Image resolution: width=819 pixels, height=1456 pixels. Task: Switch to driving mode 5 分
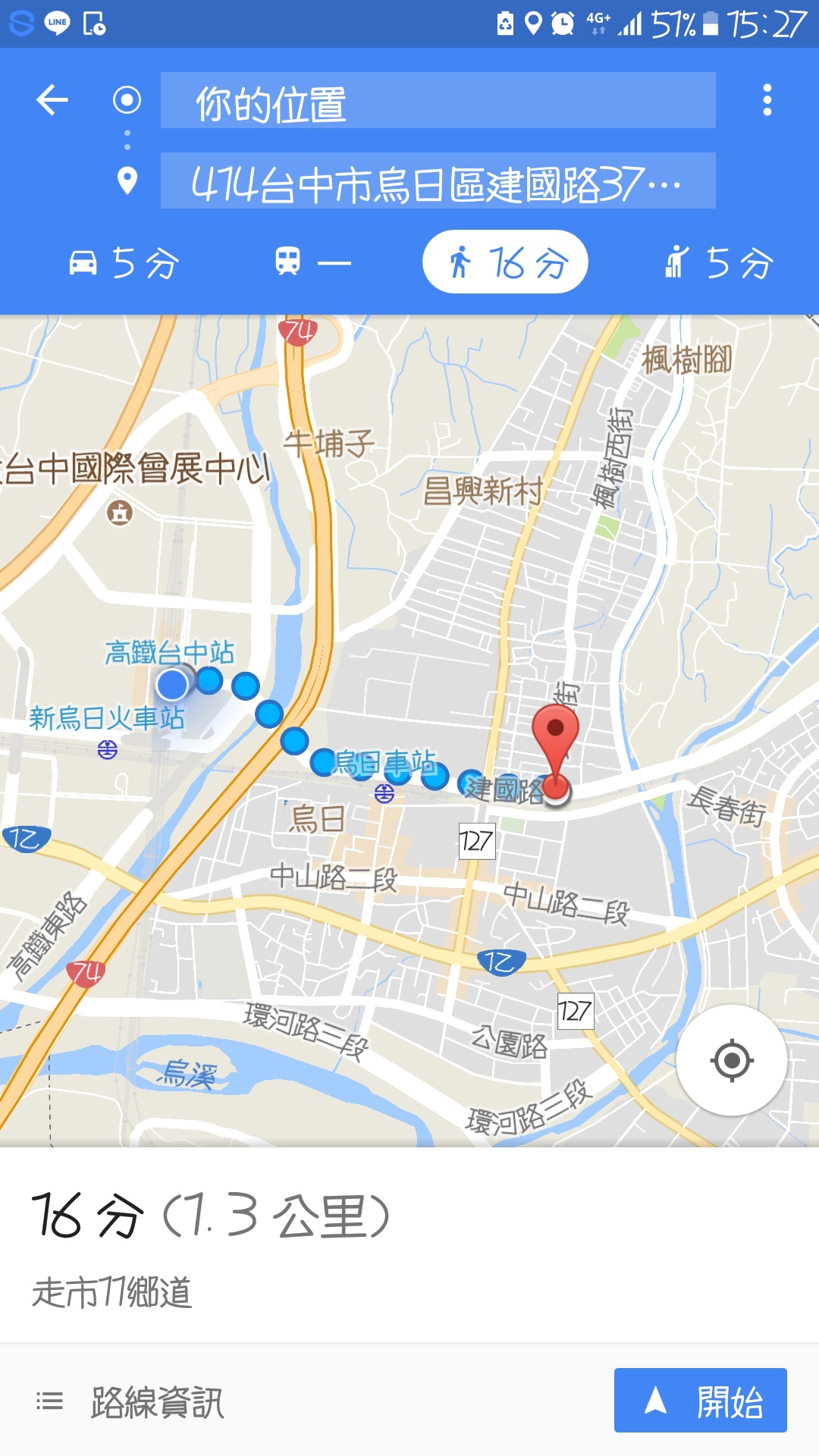pyautogui.click(x=125, y=263)
